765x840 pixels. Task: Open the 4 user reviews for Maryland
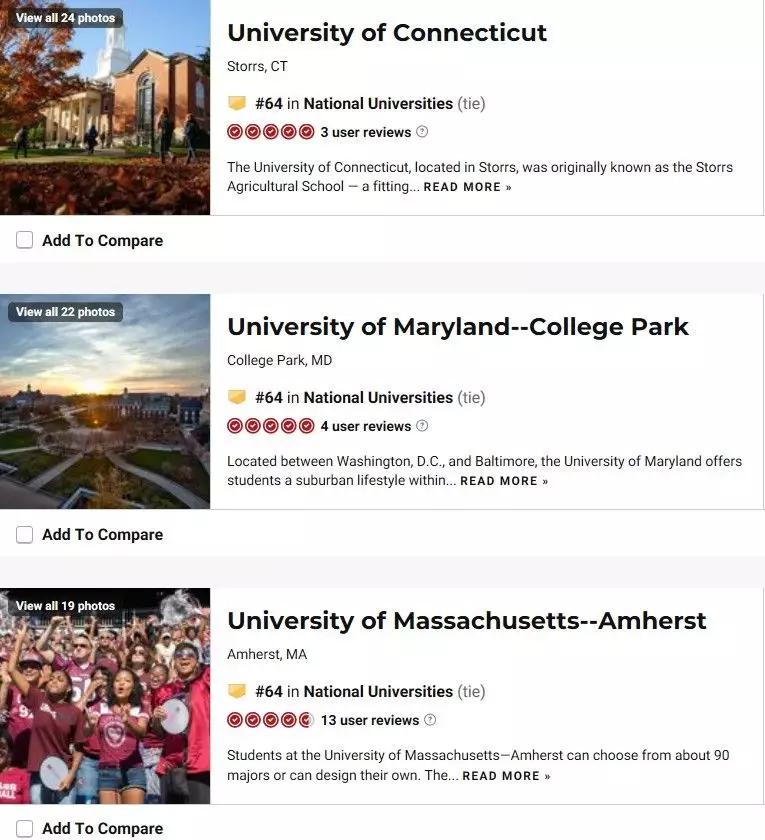pos(365,426)
